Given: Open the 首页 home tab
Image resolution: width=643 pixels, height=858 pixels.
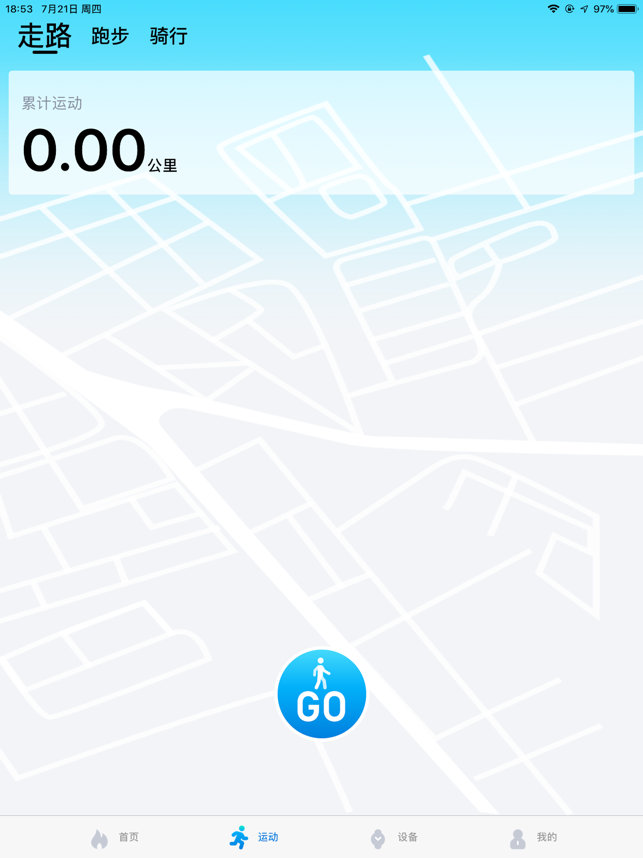Looking at the screenshot, I should coord(115,838).
